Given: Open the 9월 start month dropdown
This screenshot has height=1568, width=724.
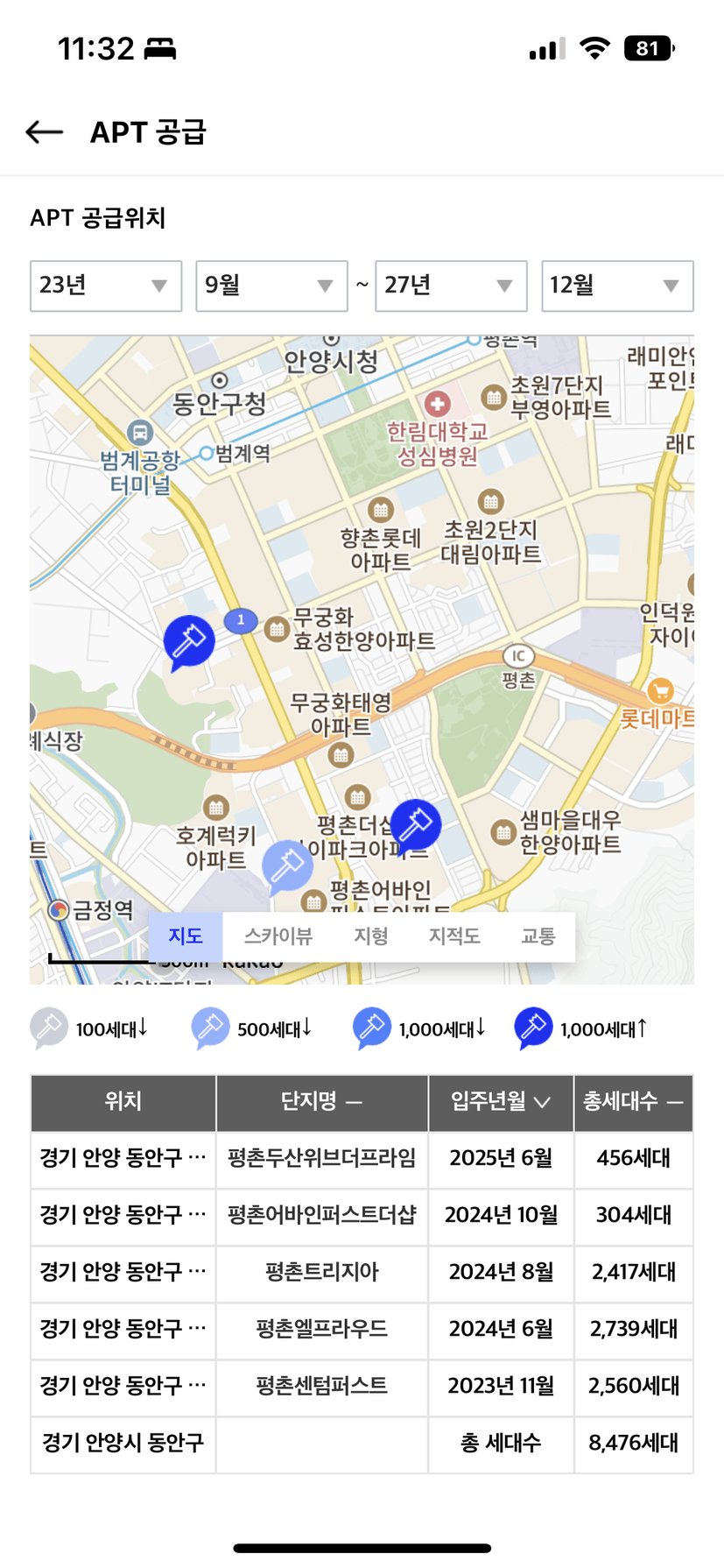Looking at the screenshot, I should 271,286.
